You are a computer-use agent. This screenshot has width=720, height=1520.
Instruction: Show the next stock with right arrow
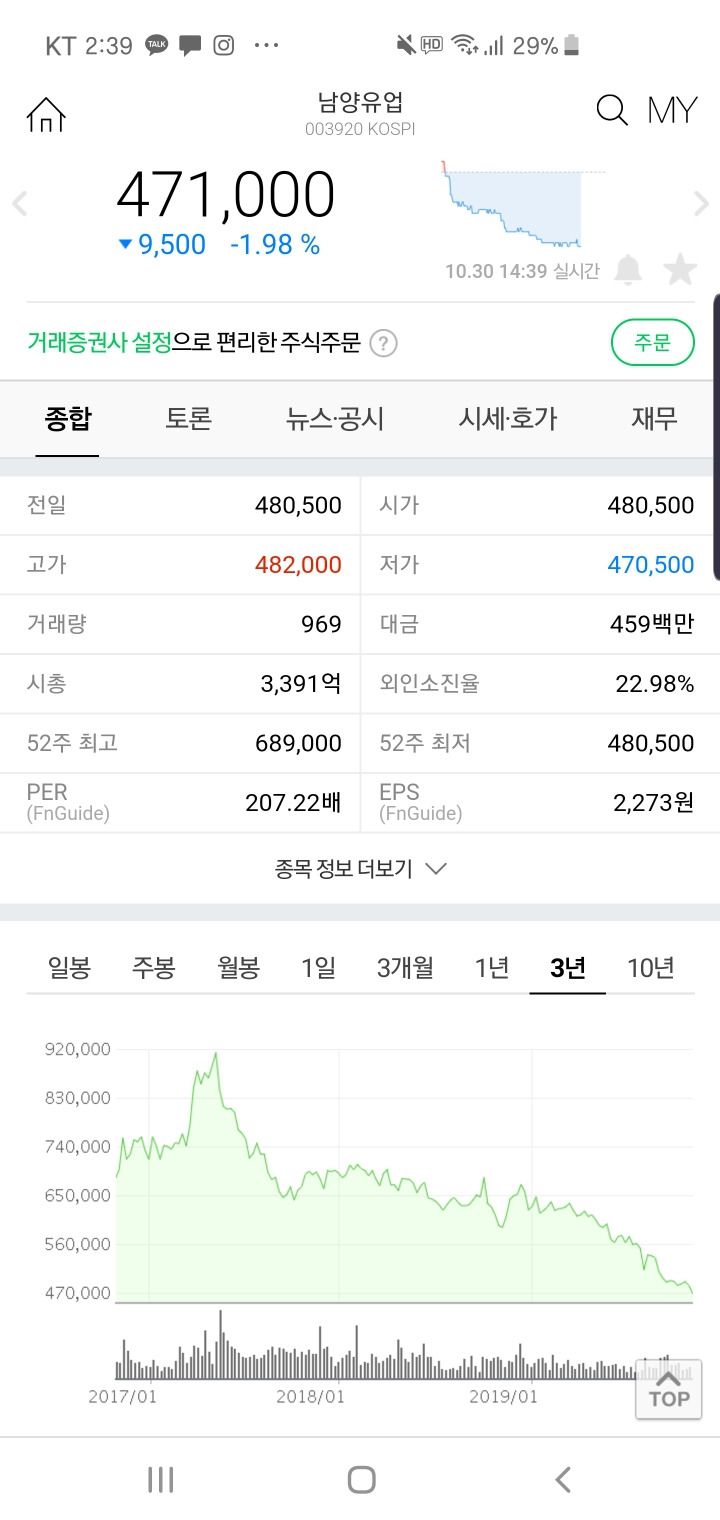[701, 204]
